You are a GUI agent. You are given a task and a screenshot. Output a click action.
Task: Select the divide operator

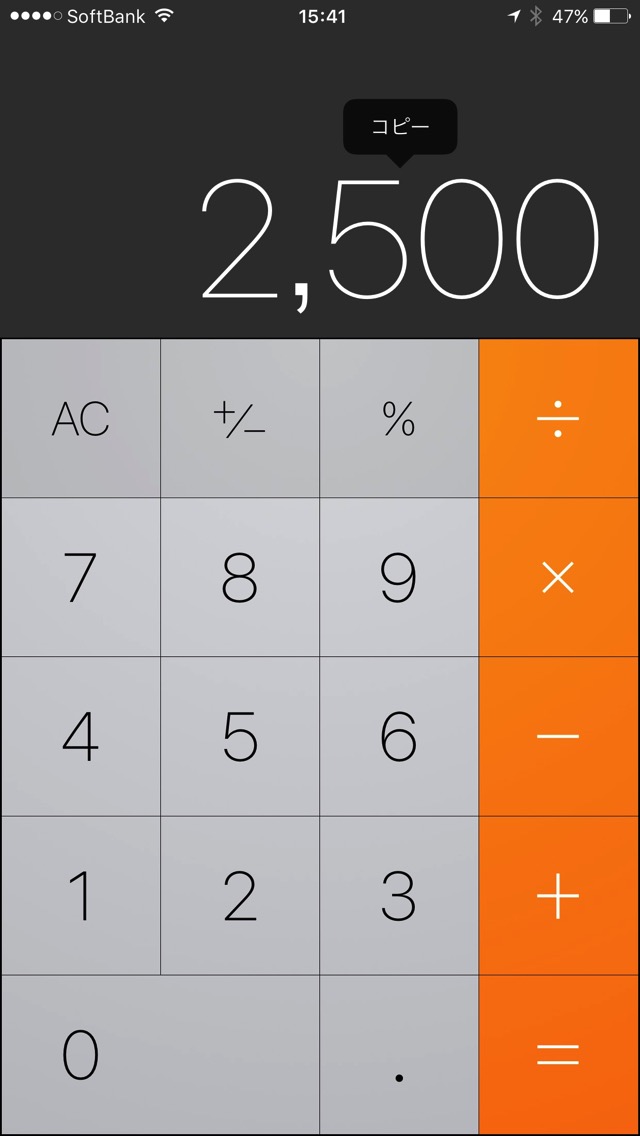click(x=558, y=418)
